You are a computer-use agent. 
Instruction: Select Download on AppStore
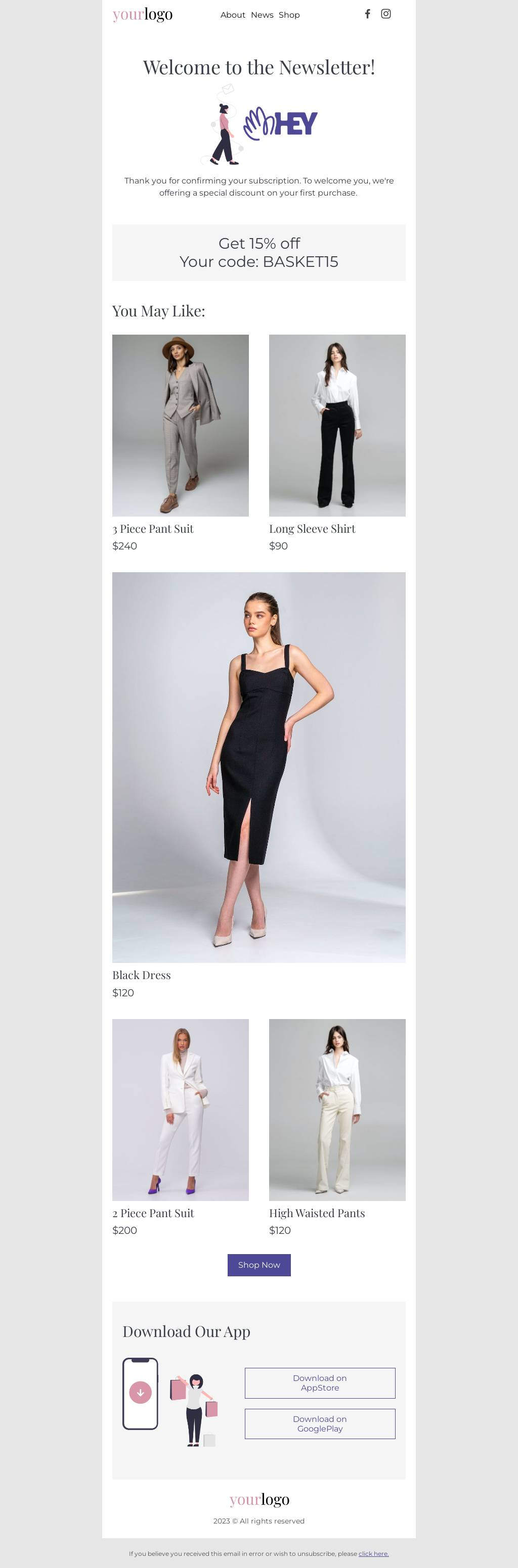319,1383
